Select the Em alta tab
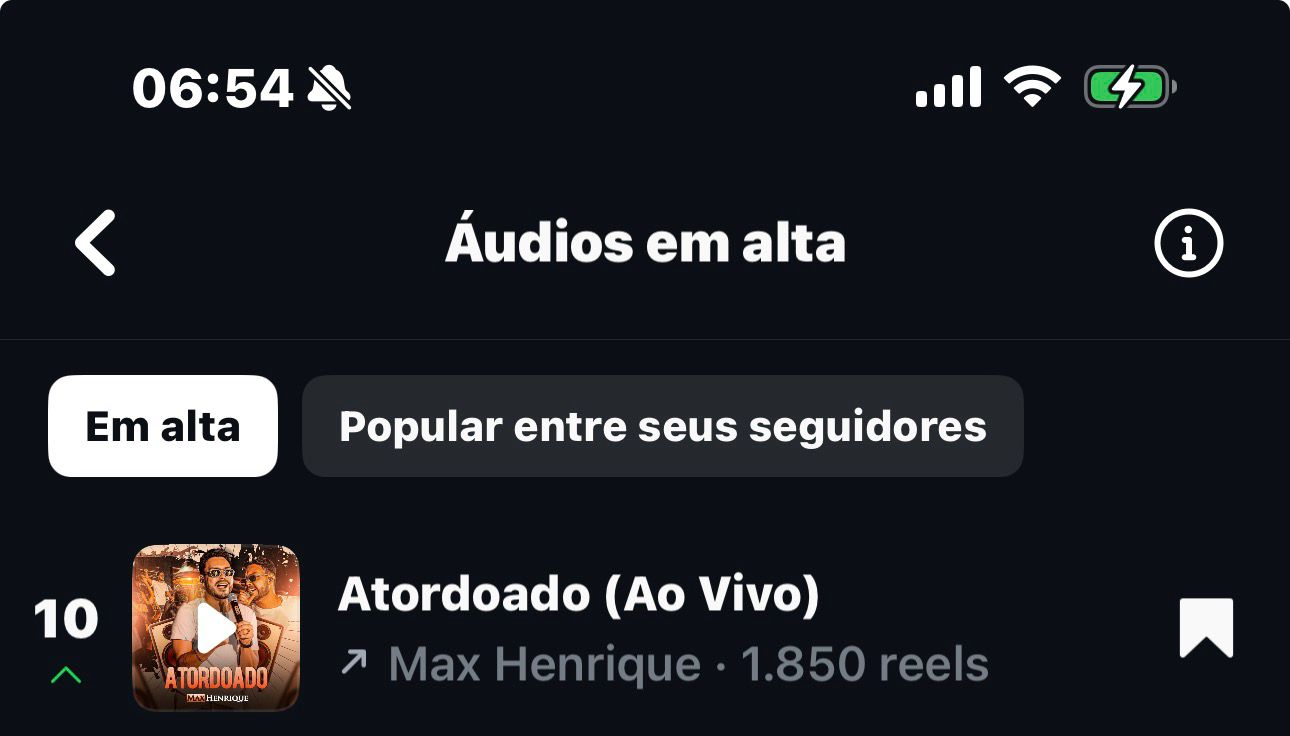The height and width of the screenshot is (736, 1290). 163,426
